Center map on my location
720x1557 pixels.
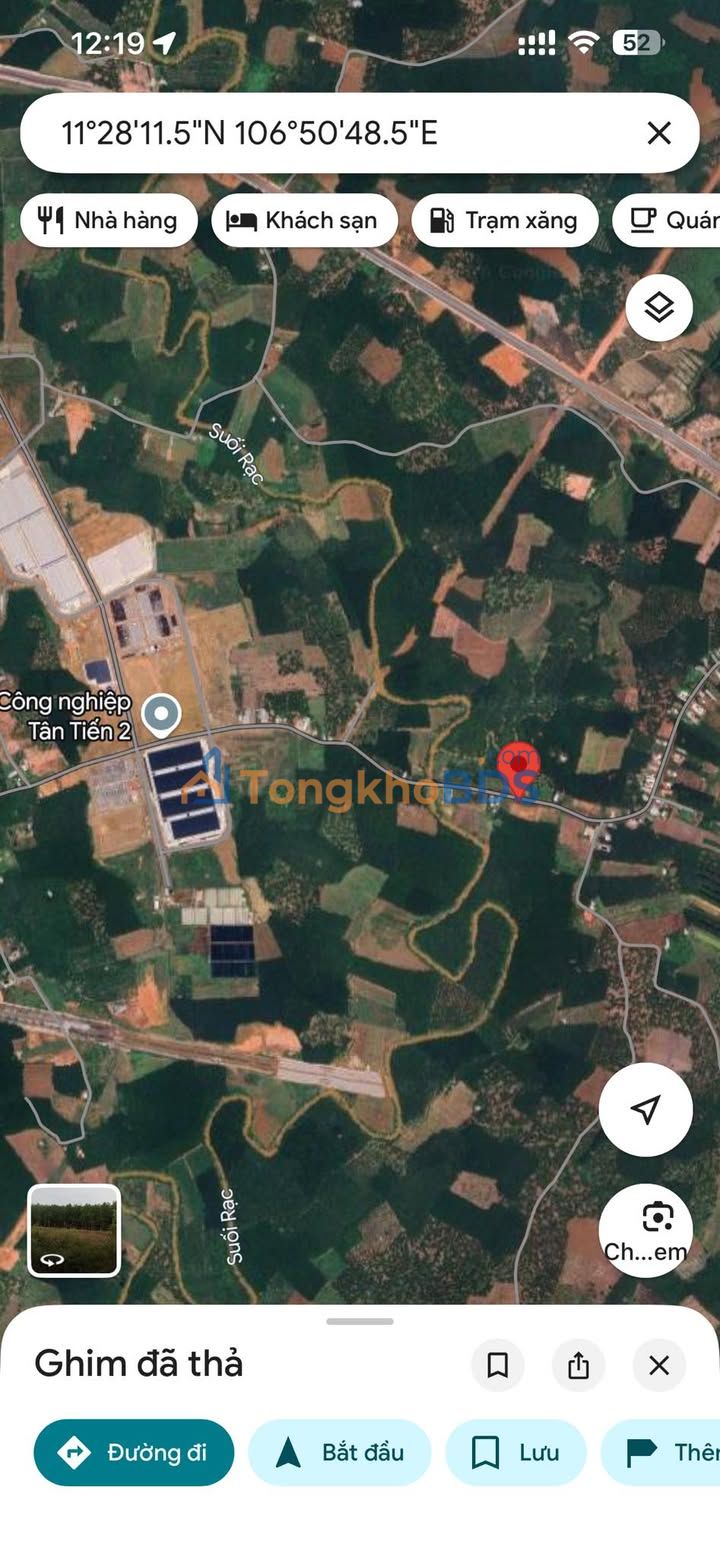(646, 1109)
